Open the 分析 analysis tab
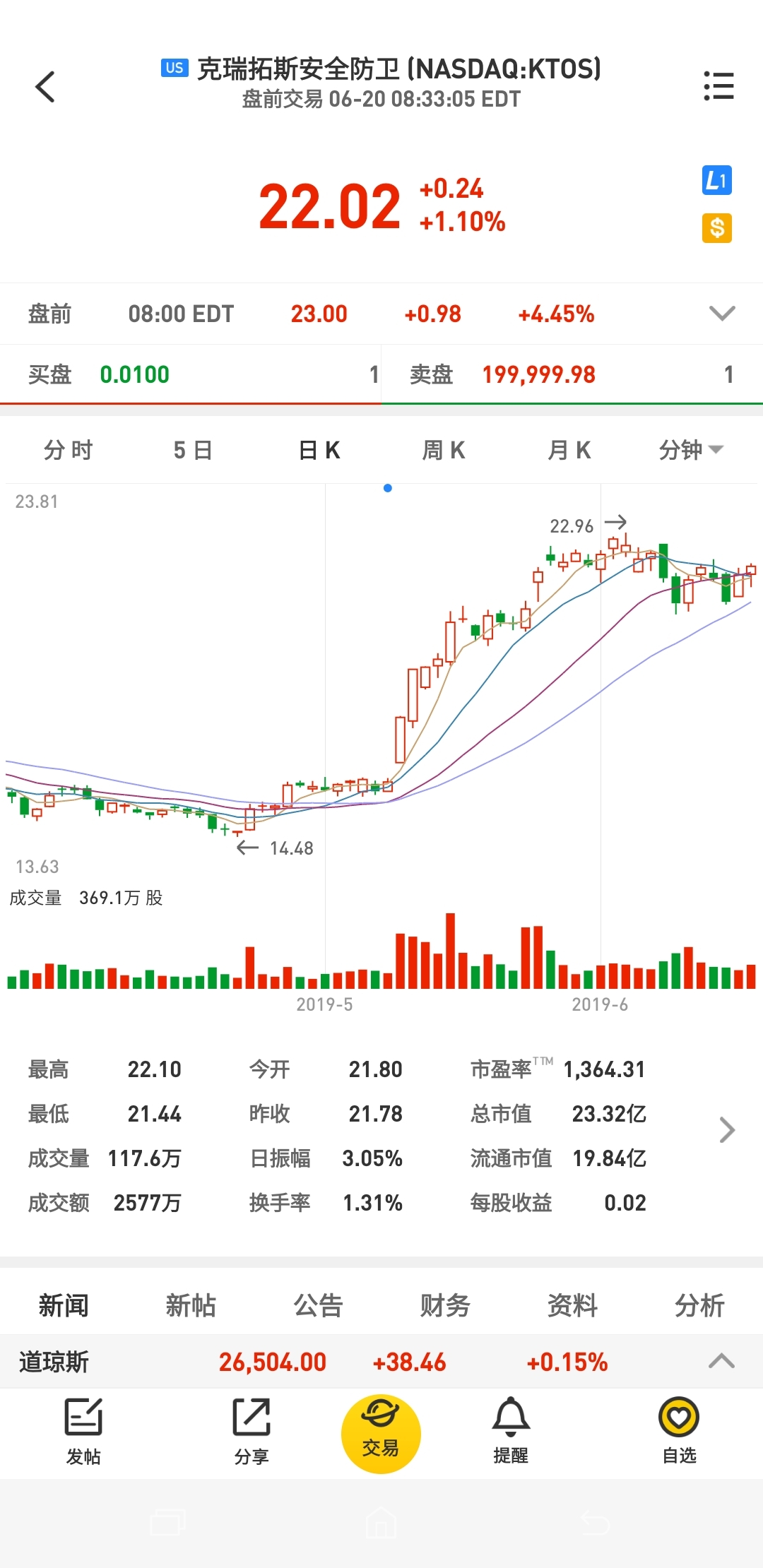Image resolution: width=763 pixels, height=1568 pixels. [699, 1305]
